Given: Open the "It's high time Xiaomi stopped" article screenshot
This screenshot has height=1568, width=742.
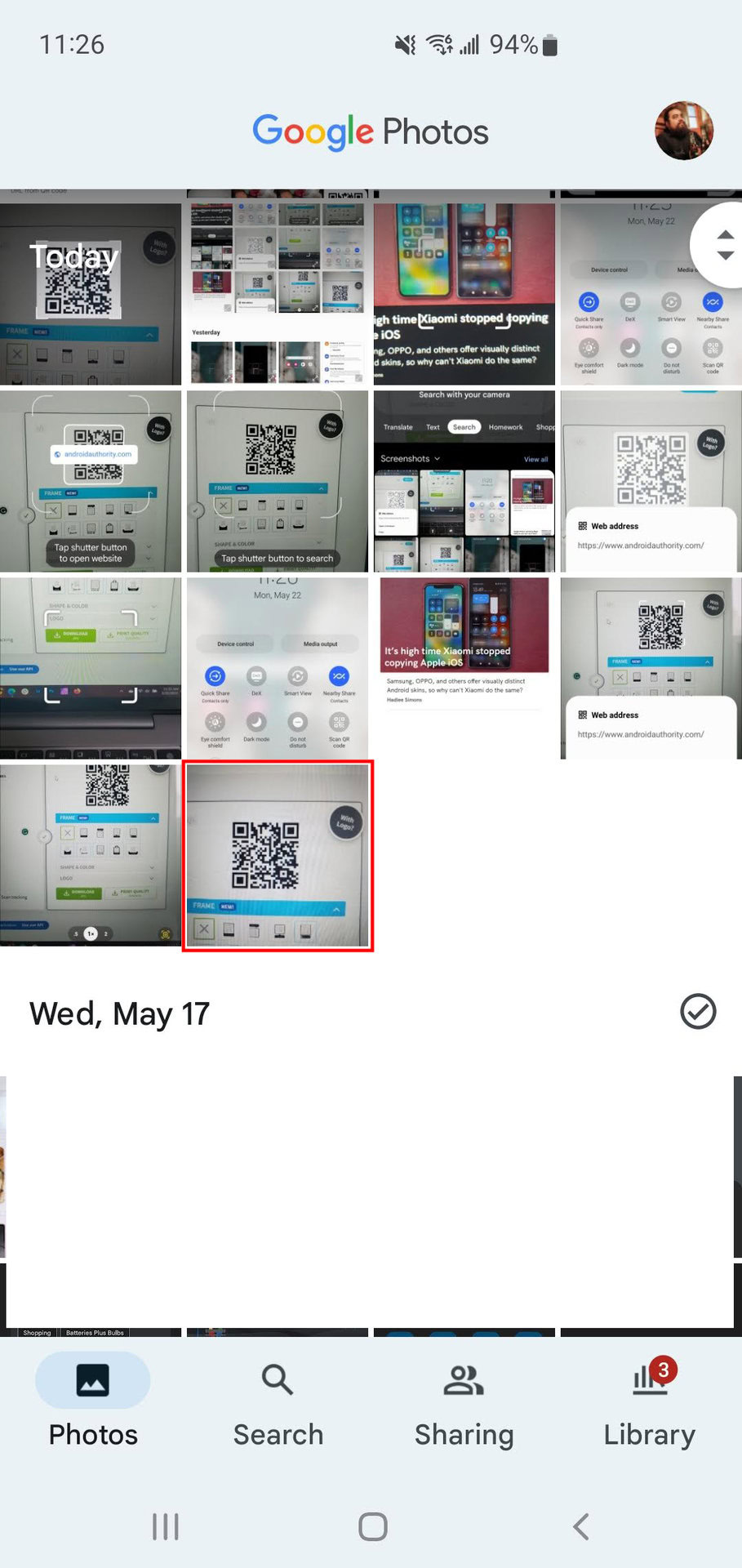Looking at the screenshot, I should click(x=464, y=668).
